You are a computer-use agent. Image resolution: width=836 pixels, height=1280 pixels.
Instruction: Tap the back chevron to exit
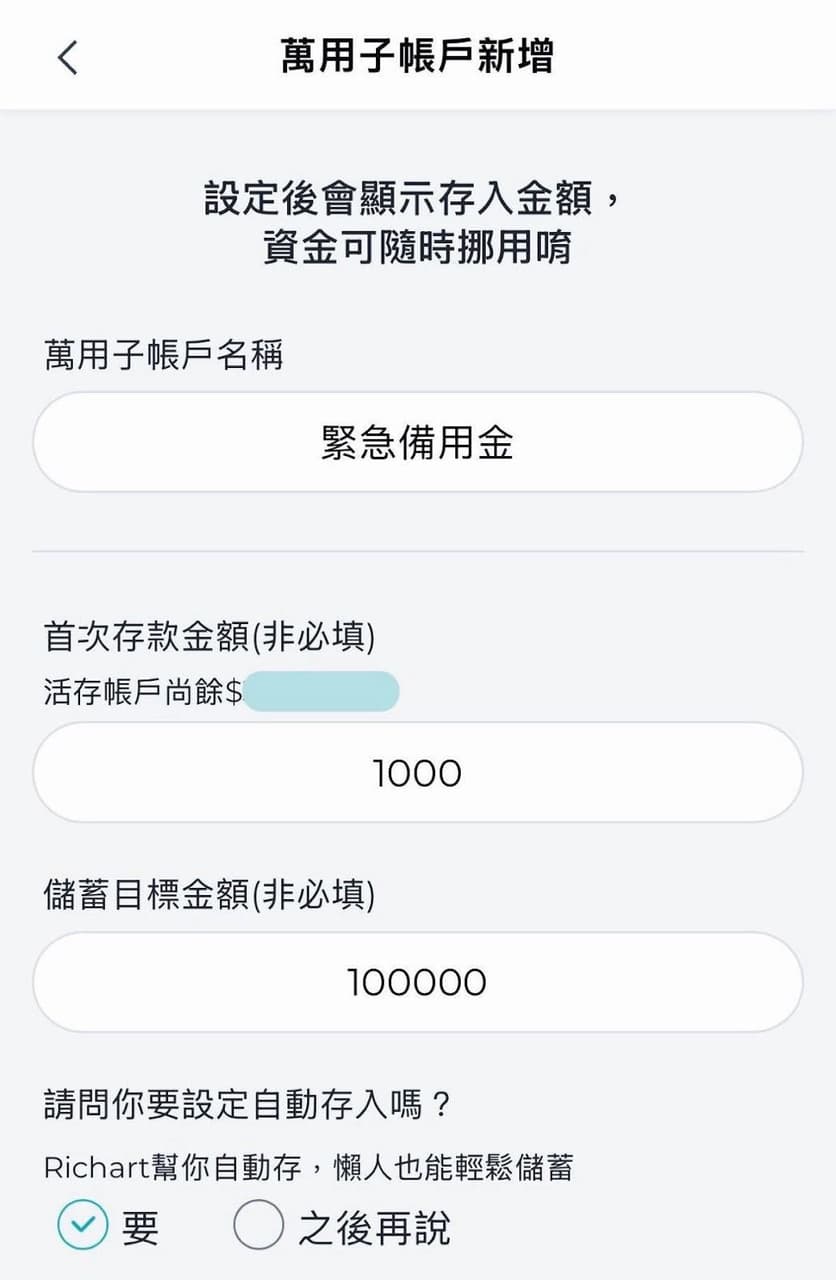pyautogui.click(x=66, y=57)
